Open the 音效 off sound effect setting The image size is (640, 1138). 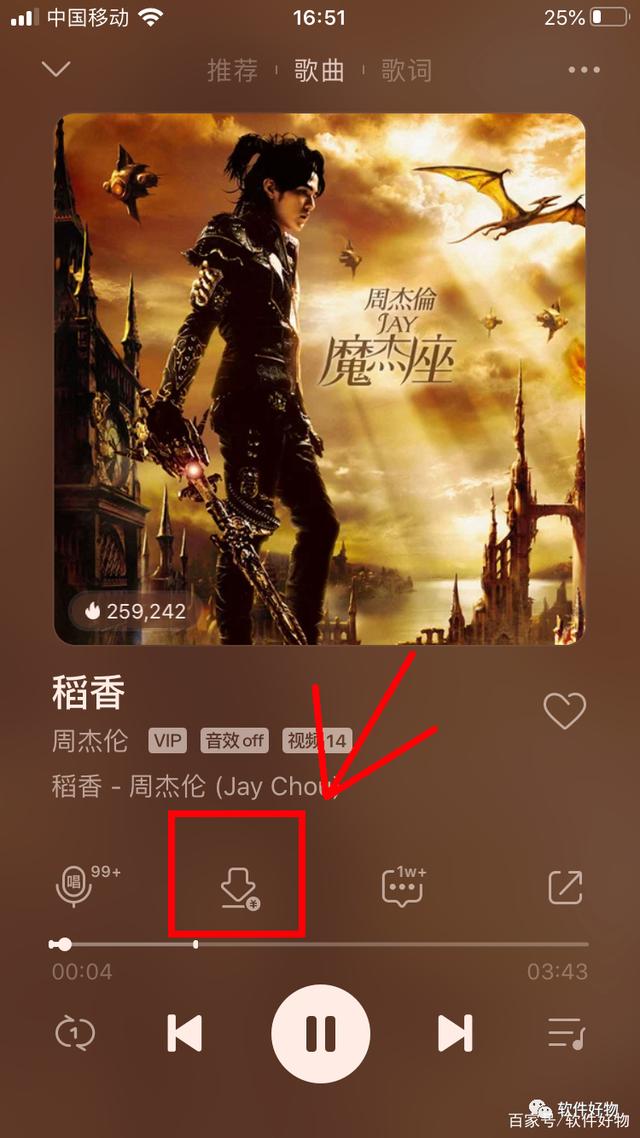tap(236, 741)
